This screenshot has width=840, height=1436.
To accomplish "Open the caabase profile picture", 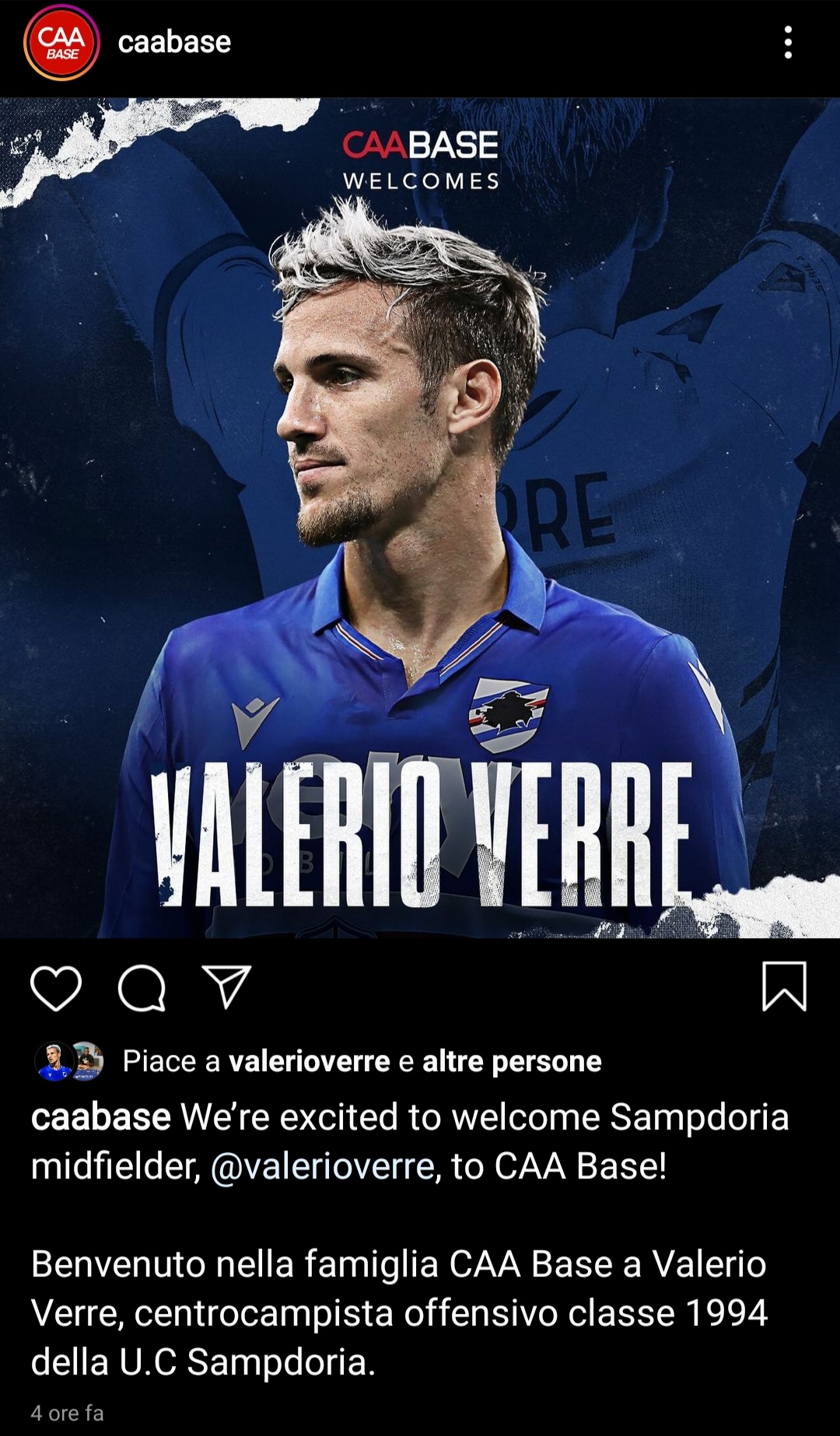I will pyautogui.click(x=61, y=43).
